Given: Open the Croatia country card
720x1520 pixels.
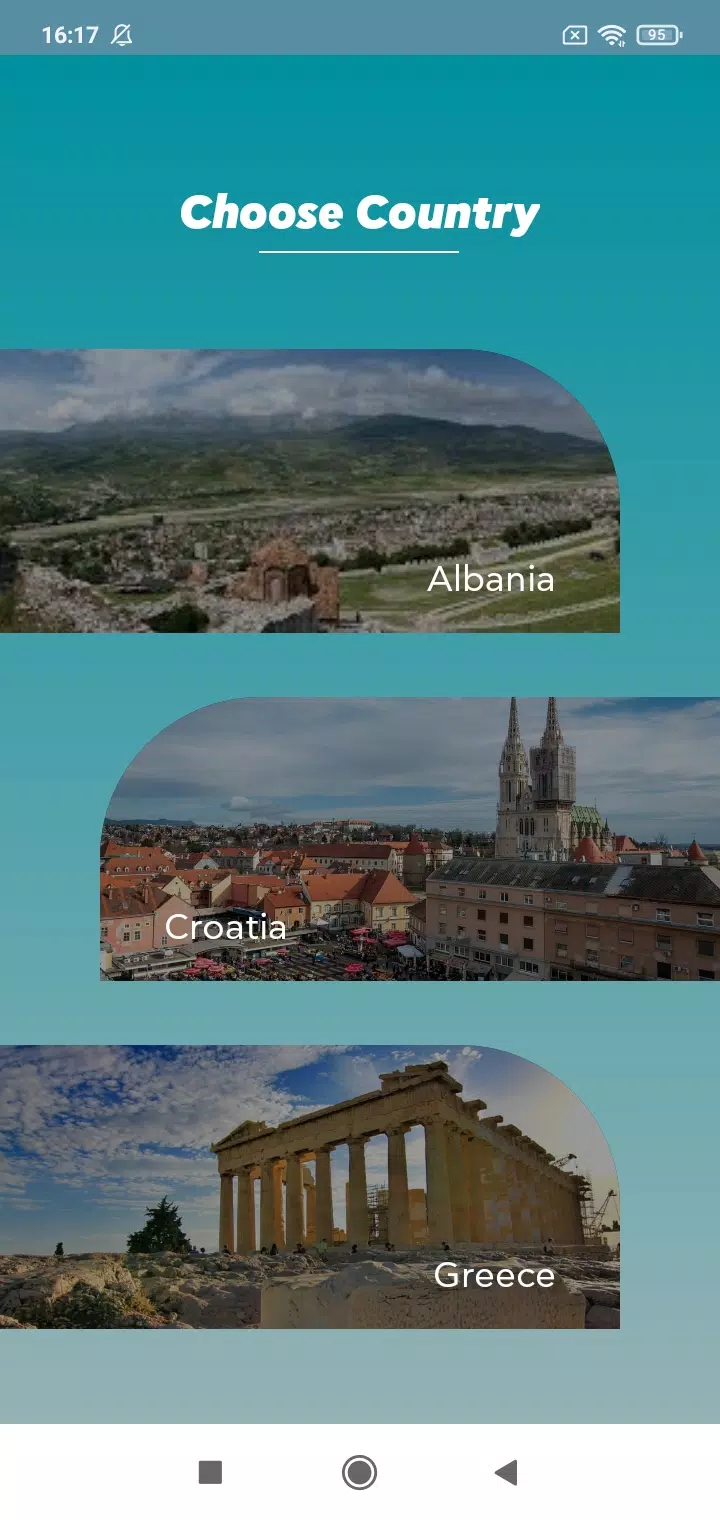Looking at the screenshot, I should 410,839.
